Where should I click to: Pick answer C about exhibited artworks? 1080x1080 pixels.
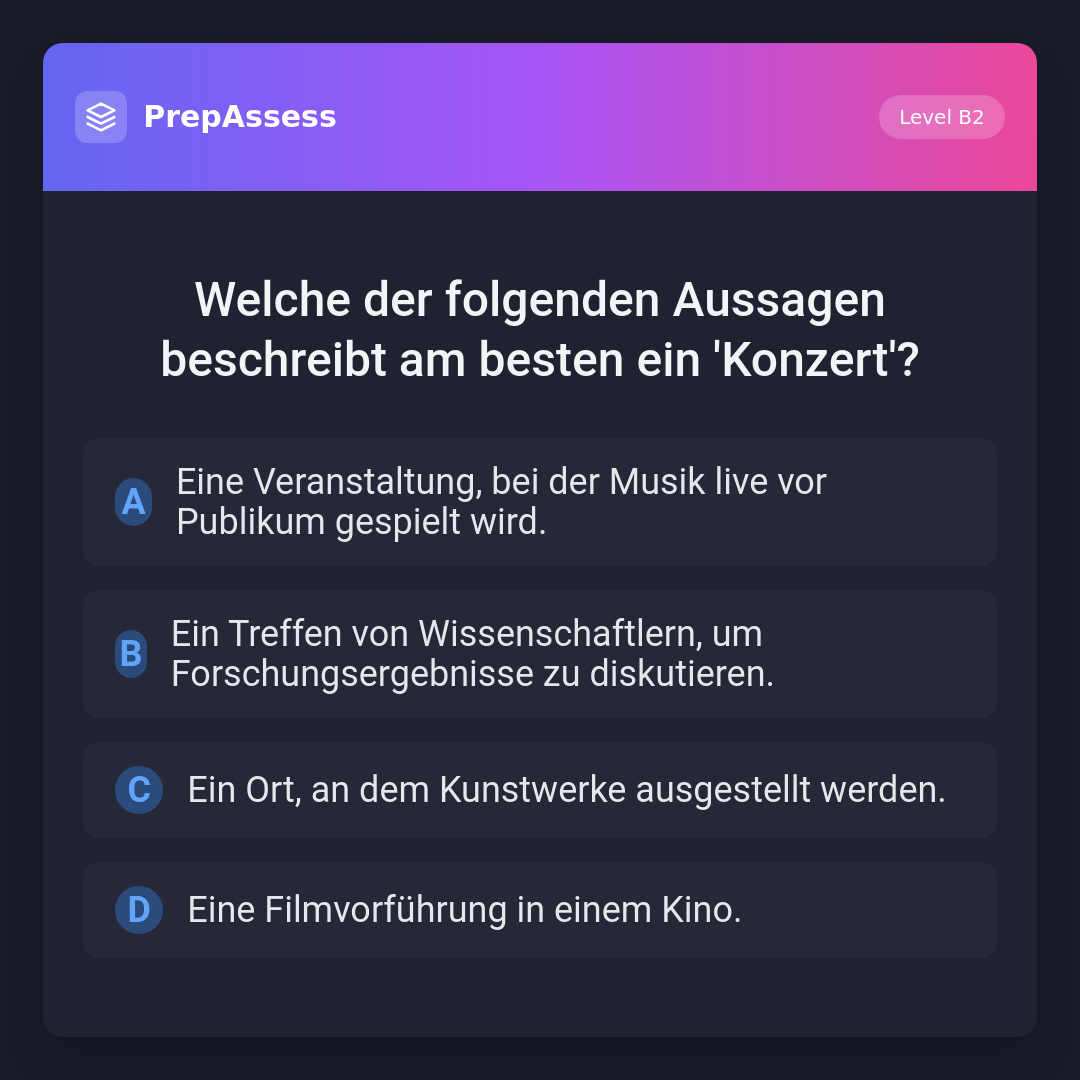[540, 790]
